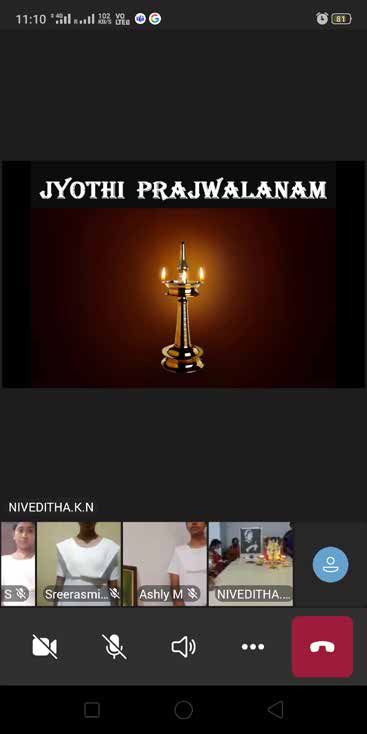This screenshot has height=734, width=367.
Task: Open the more options menu
Action: [253, 646]
